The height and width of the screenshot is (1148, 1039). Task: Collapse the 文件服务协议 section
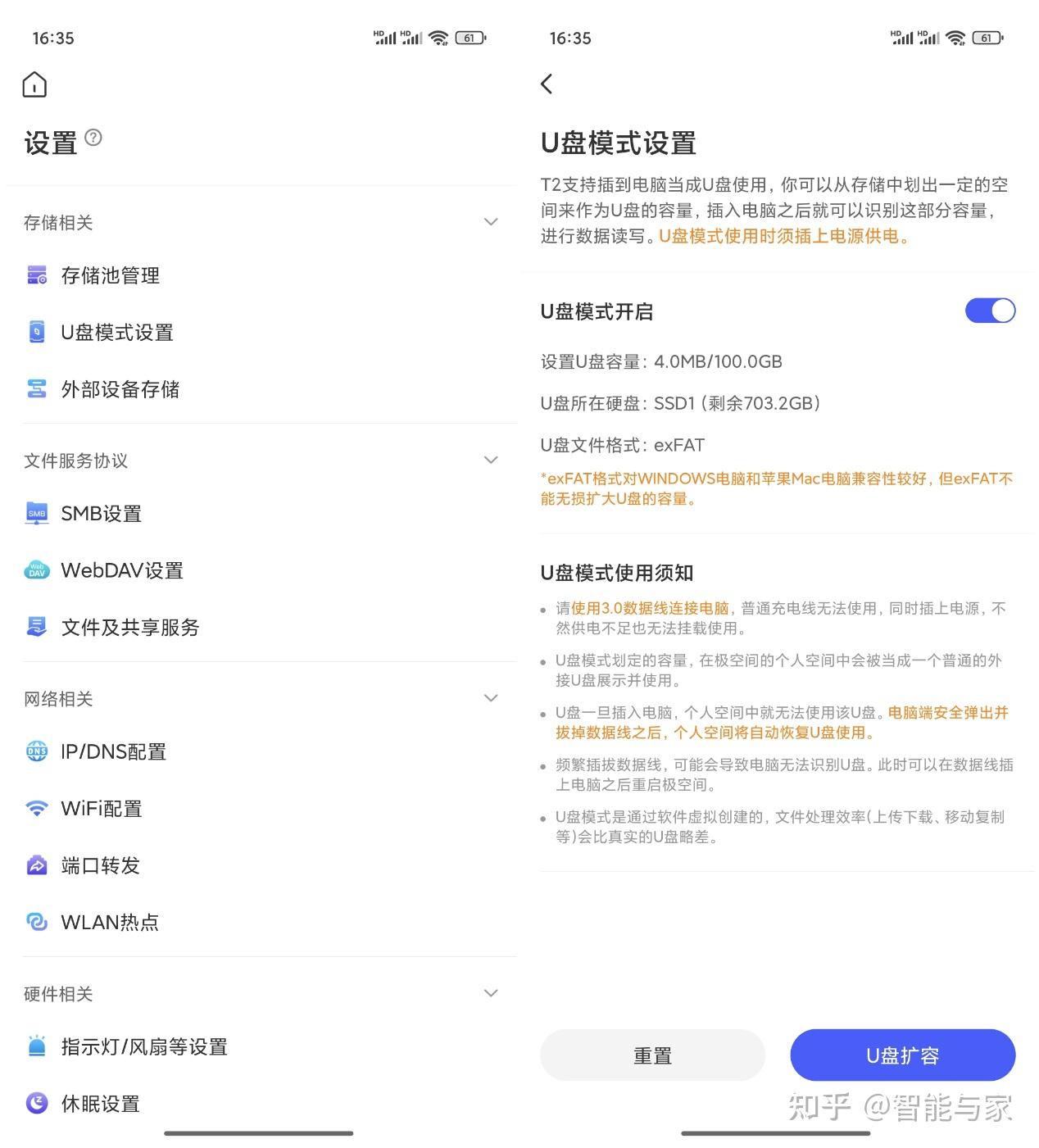490,460
